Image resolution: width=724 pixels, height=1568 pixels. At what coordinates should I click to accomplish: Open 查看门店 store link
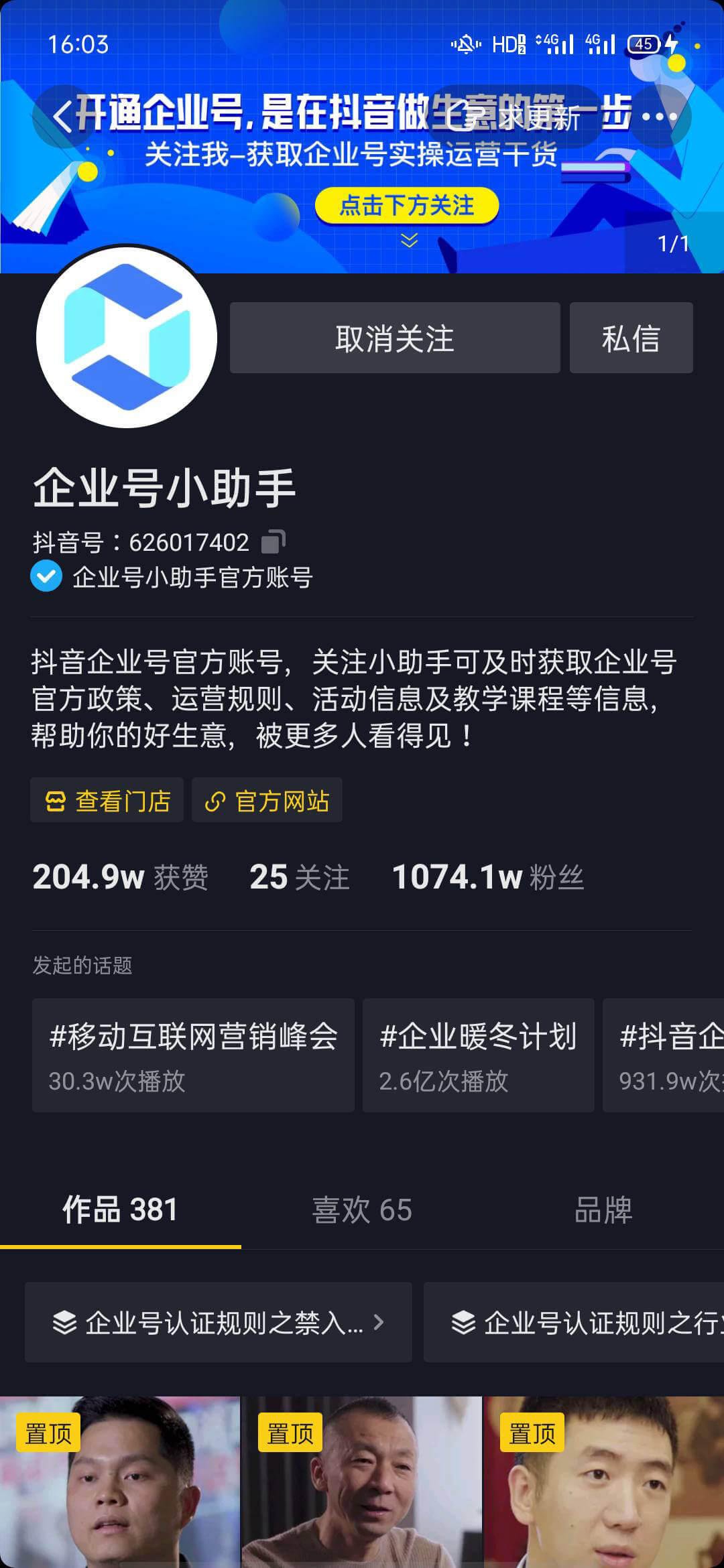(107, 800)
